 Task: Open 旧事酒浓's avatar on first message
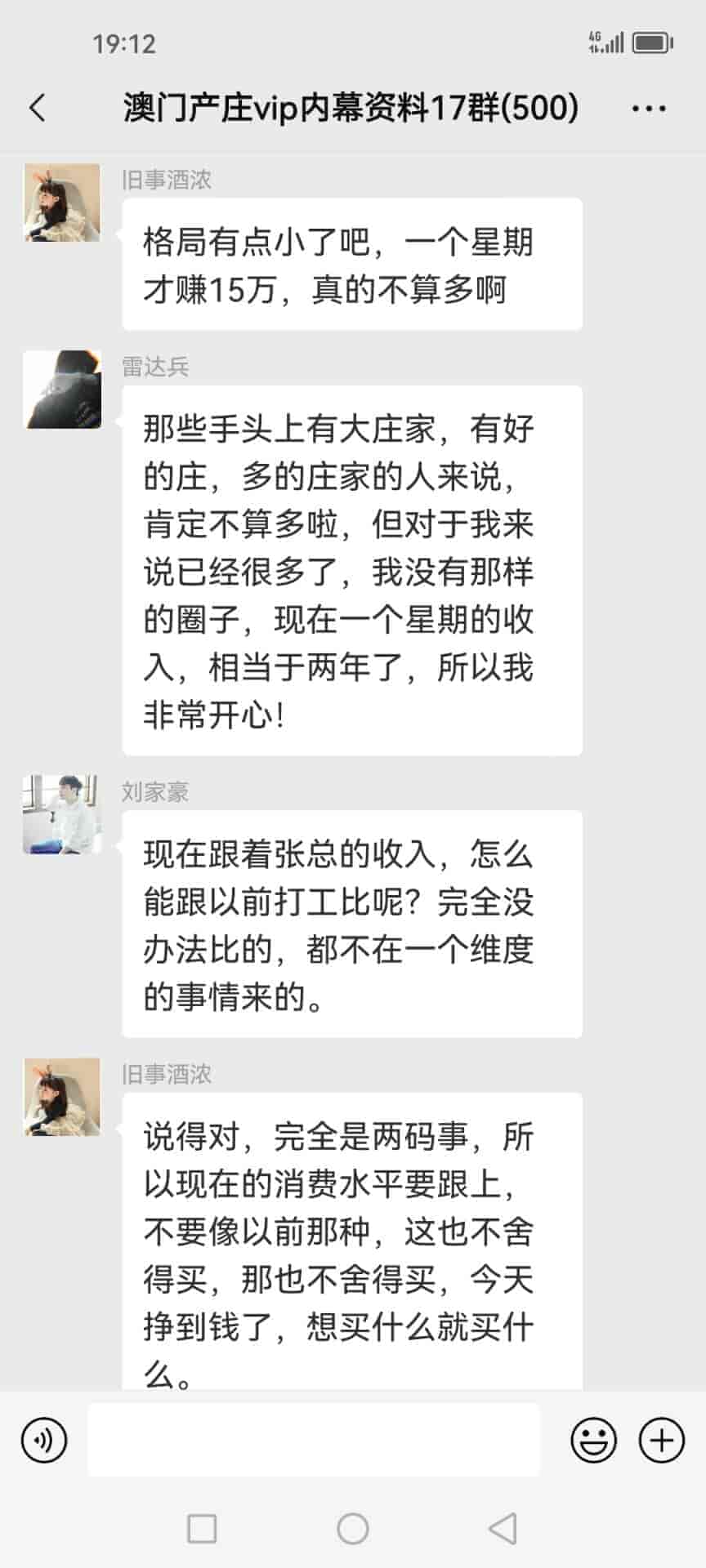(62, 203)
